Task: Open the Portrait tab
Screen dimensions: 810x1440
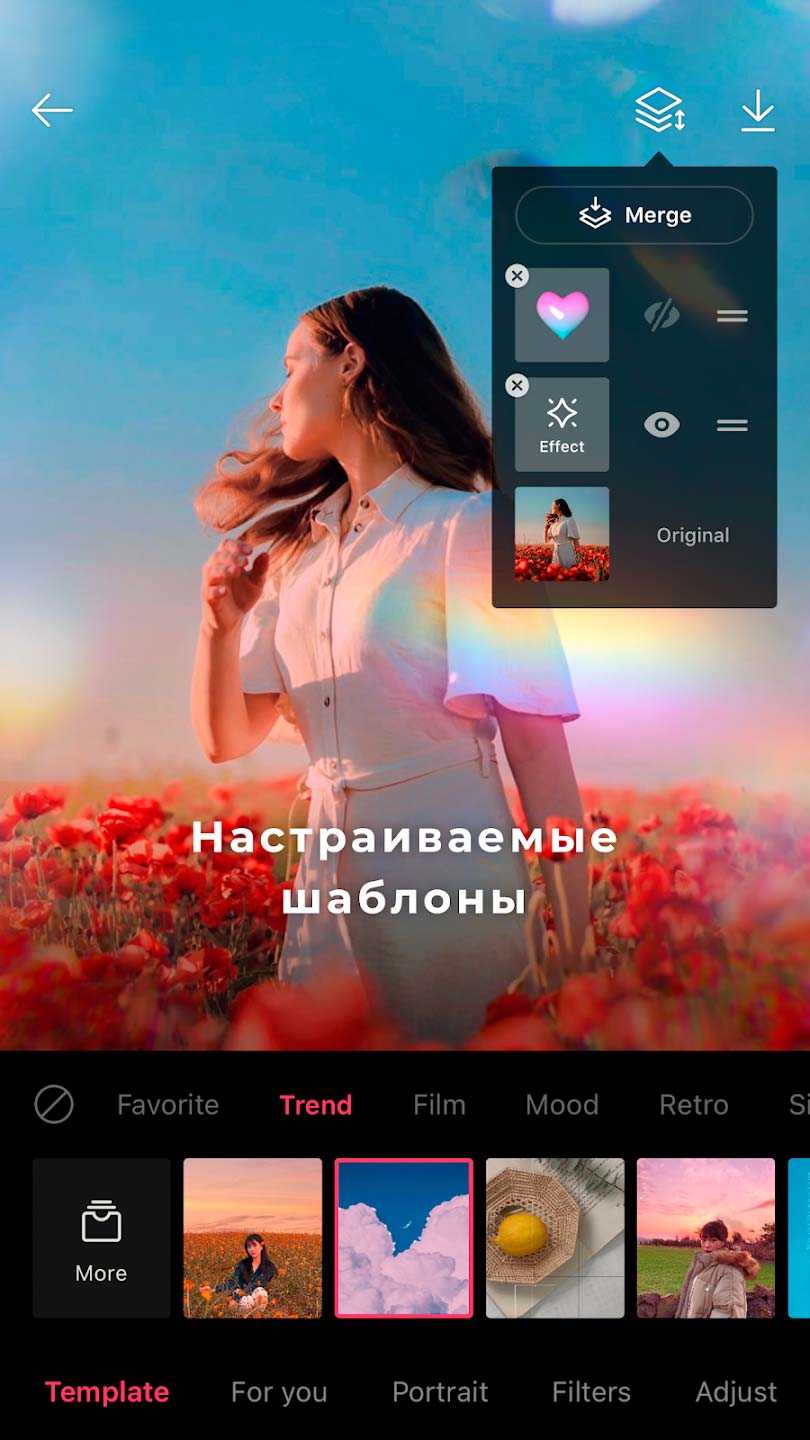Action: click(x=440, y=1392)
